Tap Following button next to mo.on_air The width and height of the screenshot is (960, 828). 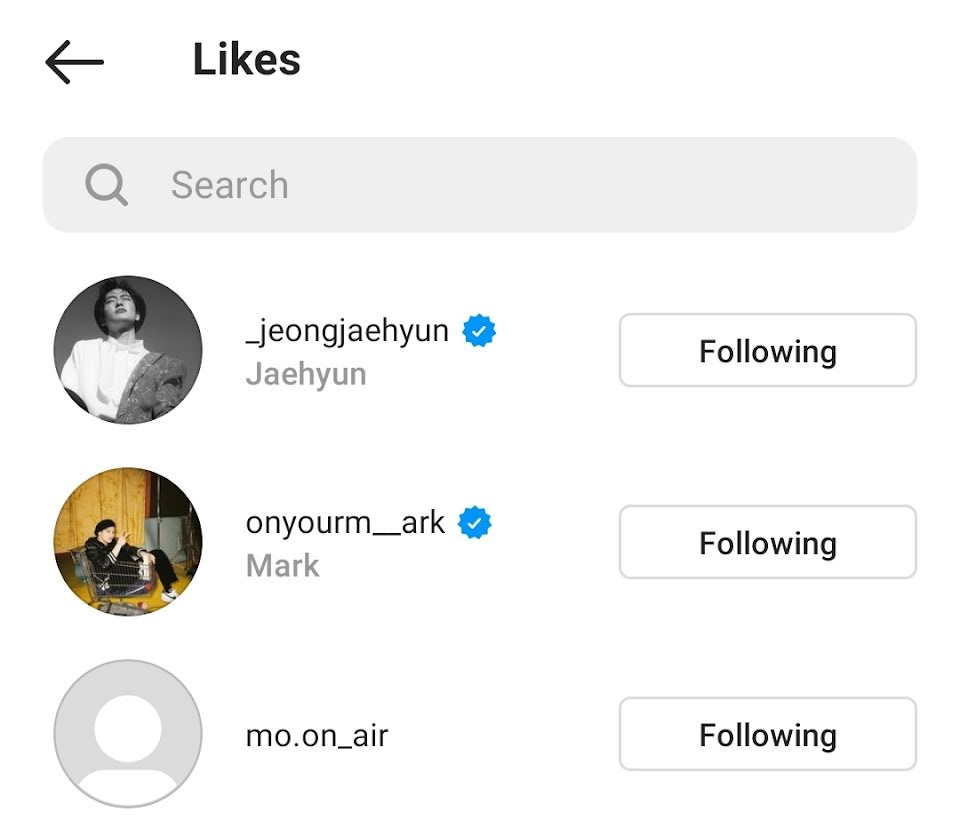point(767,735)
